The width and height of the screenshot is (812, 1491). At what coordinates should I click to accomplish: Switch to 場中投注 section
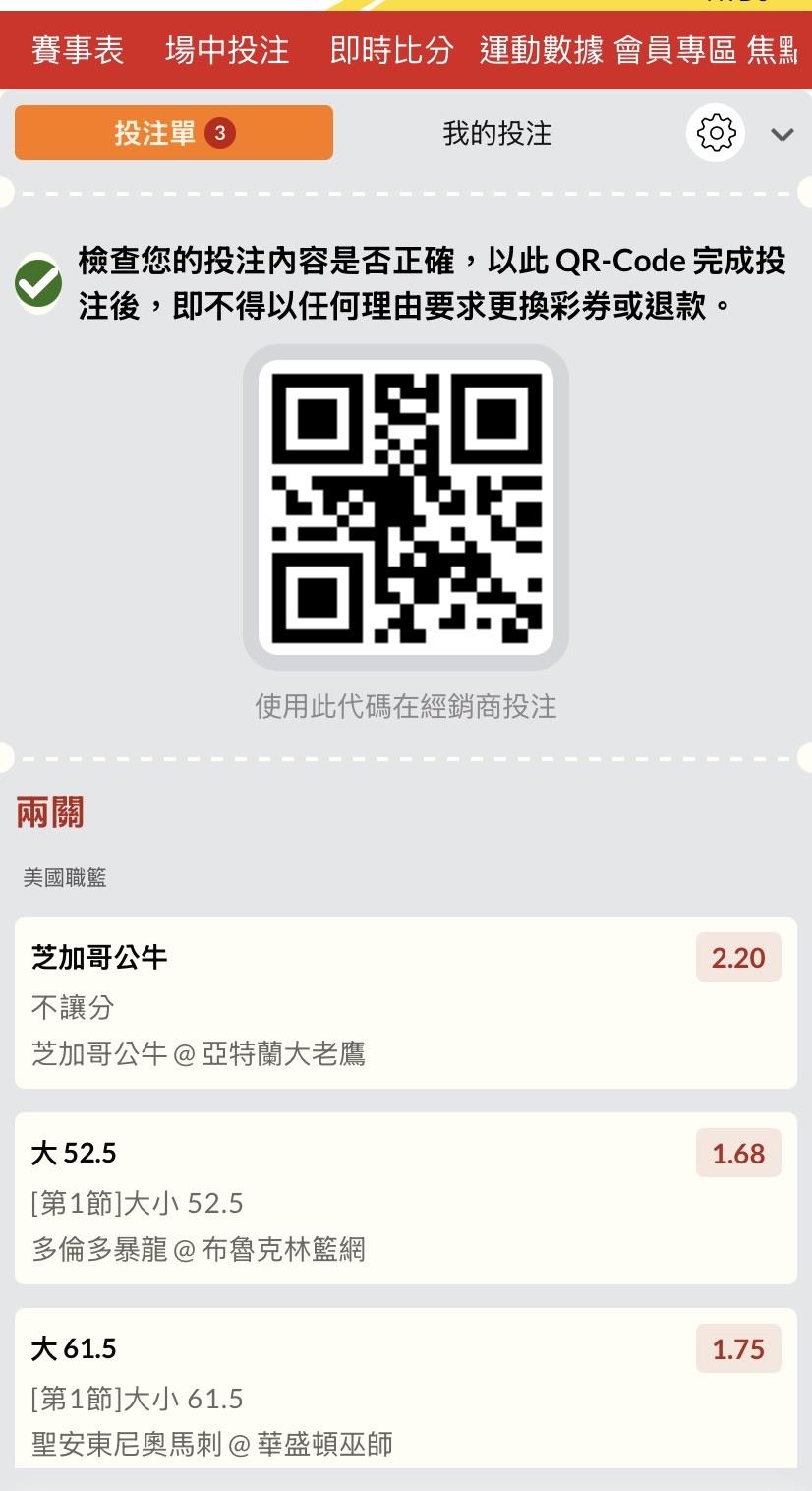[227, 50]
